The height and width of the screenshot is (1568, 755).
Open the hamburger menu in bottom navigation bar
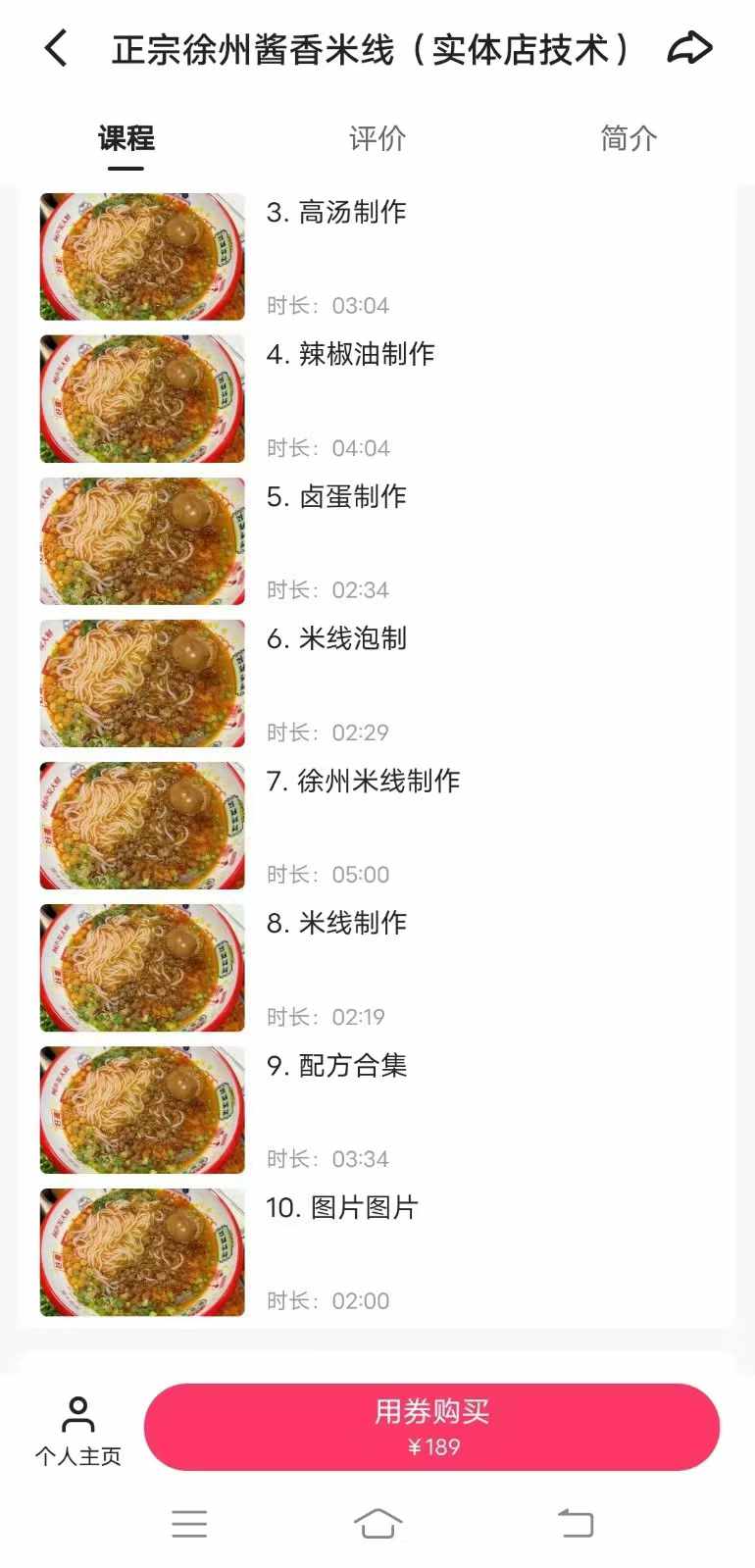[x=189, y=1523]
